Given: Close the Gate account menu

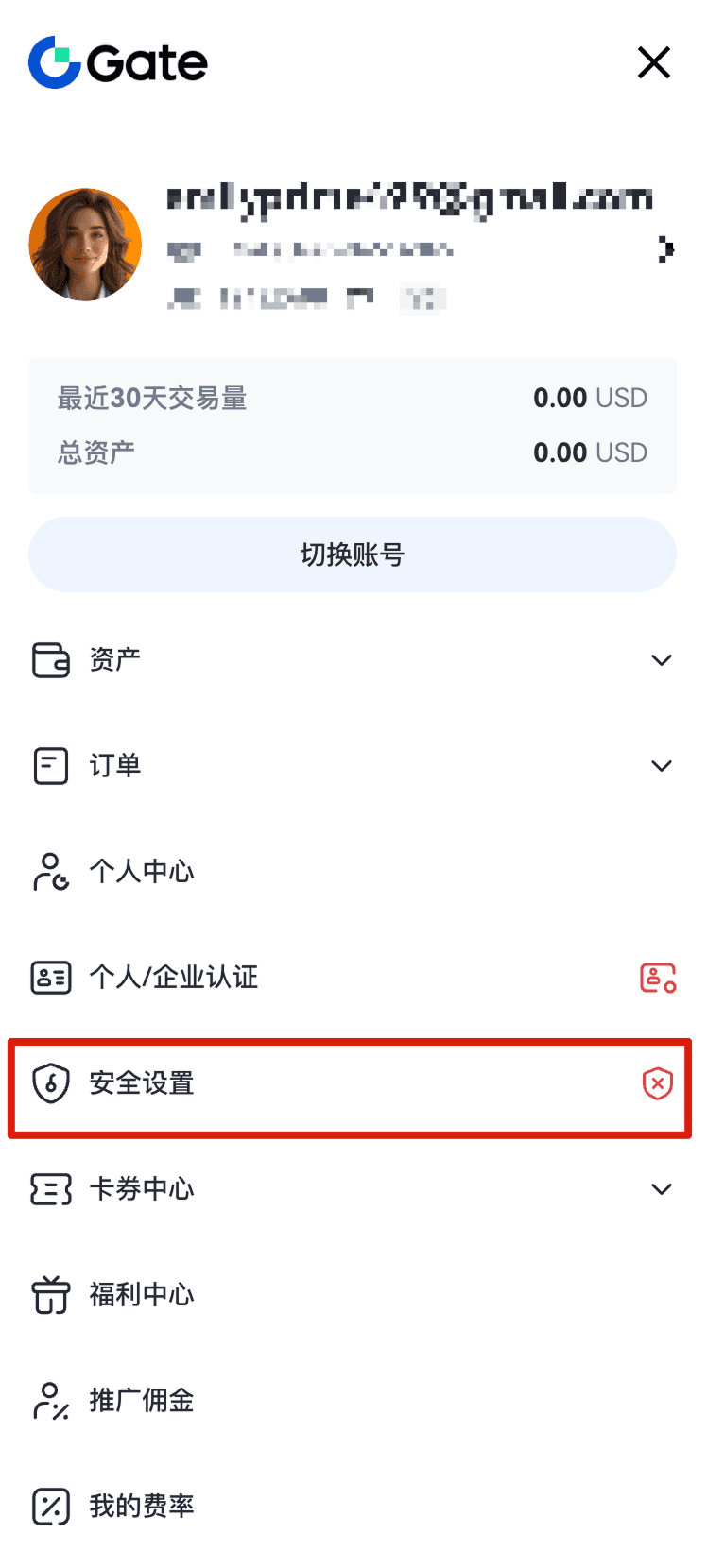Looking at the screenshot, I should (x=653, y=63).
